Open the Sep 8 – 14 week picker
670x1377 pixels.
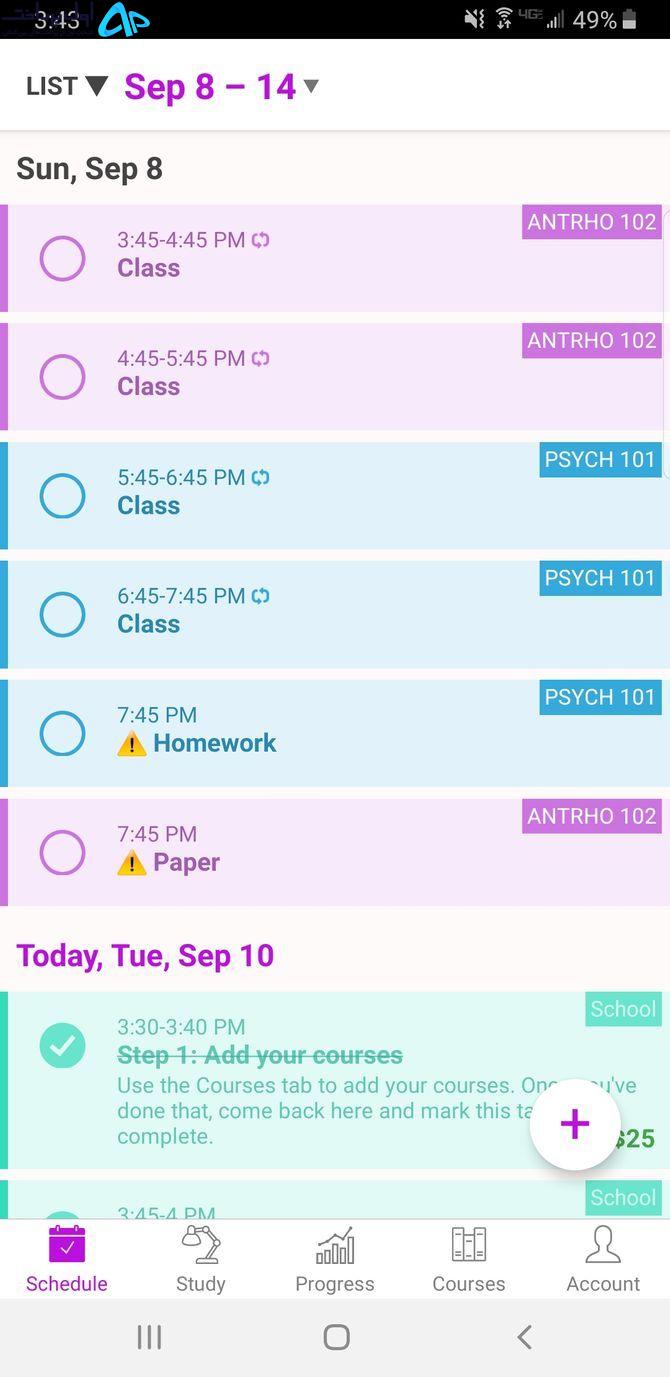(x=221, y=86)
